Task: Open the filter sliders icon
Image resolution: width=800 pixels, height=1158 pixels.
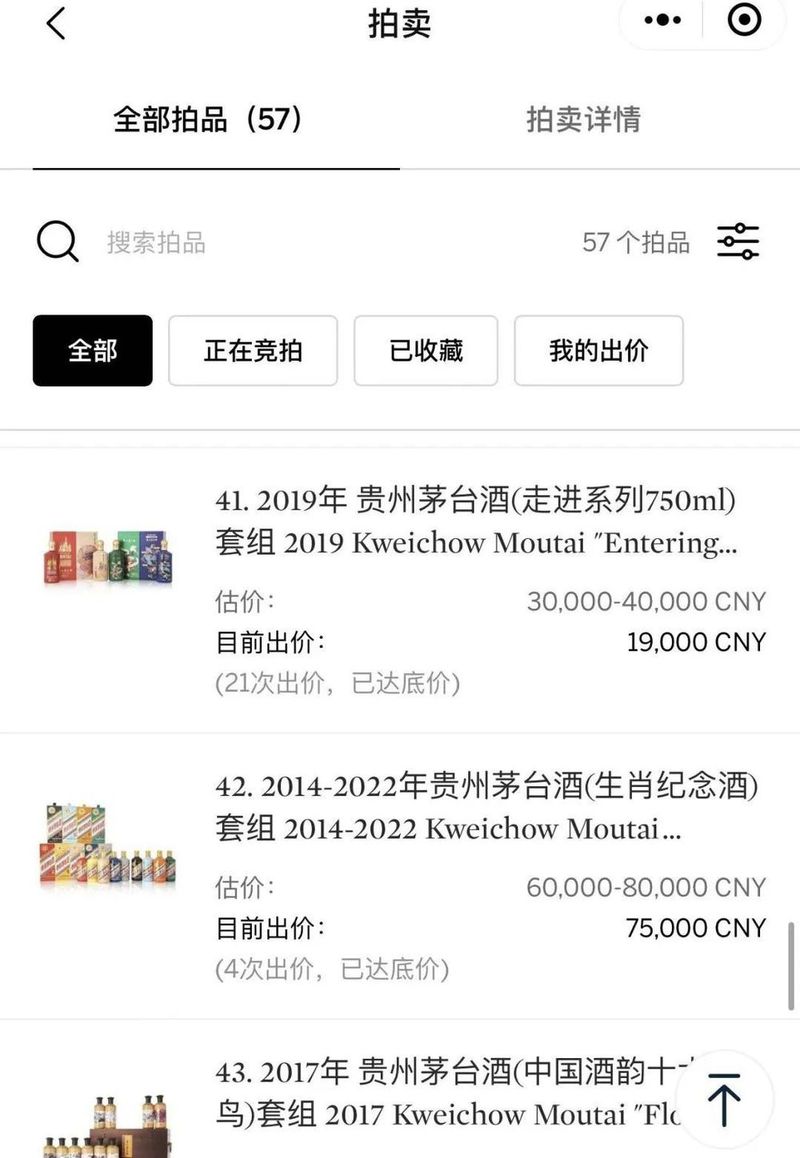Action: [x=738, y=242]
